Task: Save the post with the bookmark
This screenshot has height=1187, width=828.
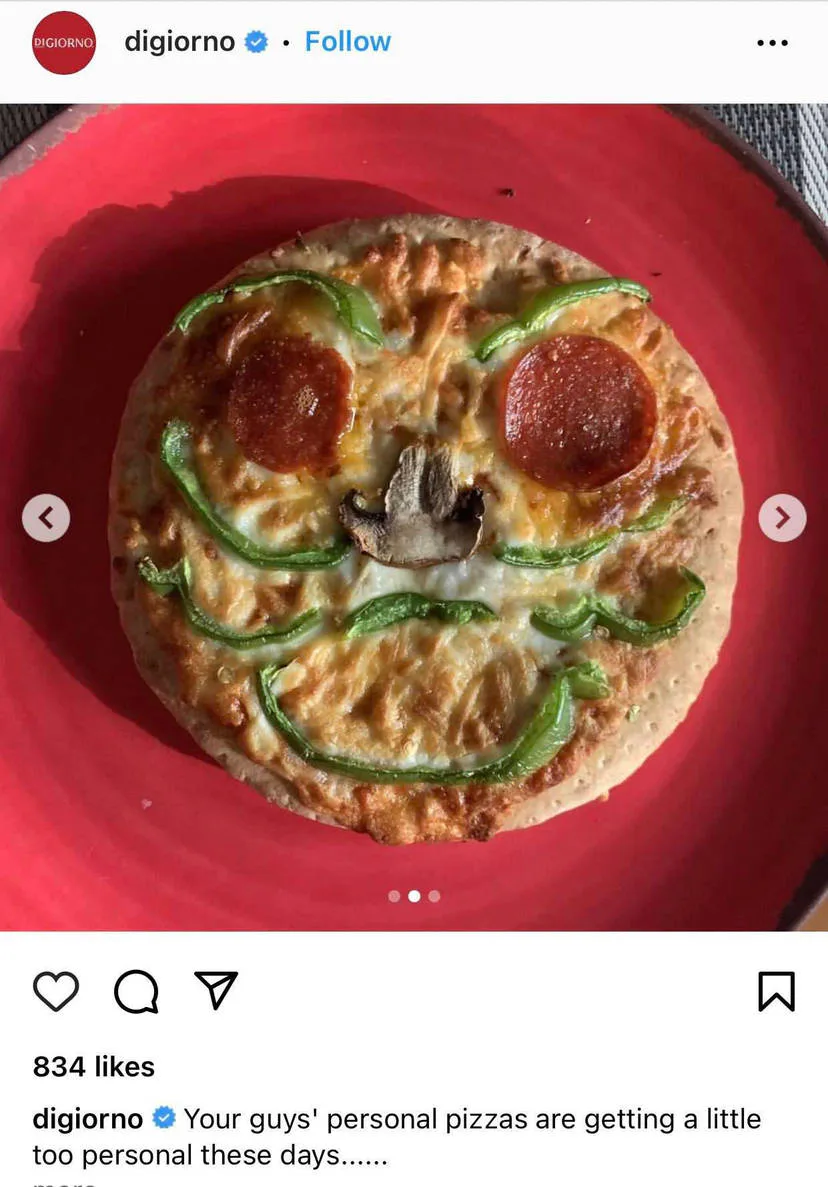Action: click(x=777, y=991)
